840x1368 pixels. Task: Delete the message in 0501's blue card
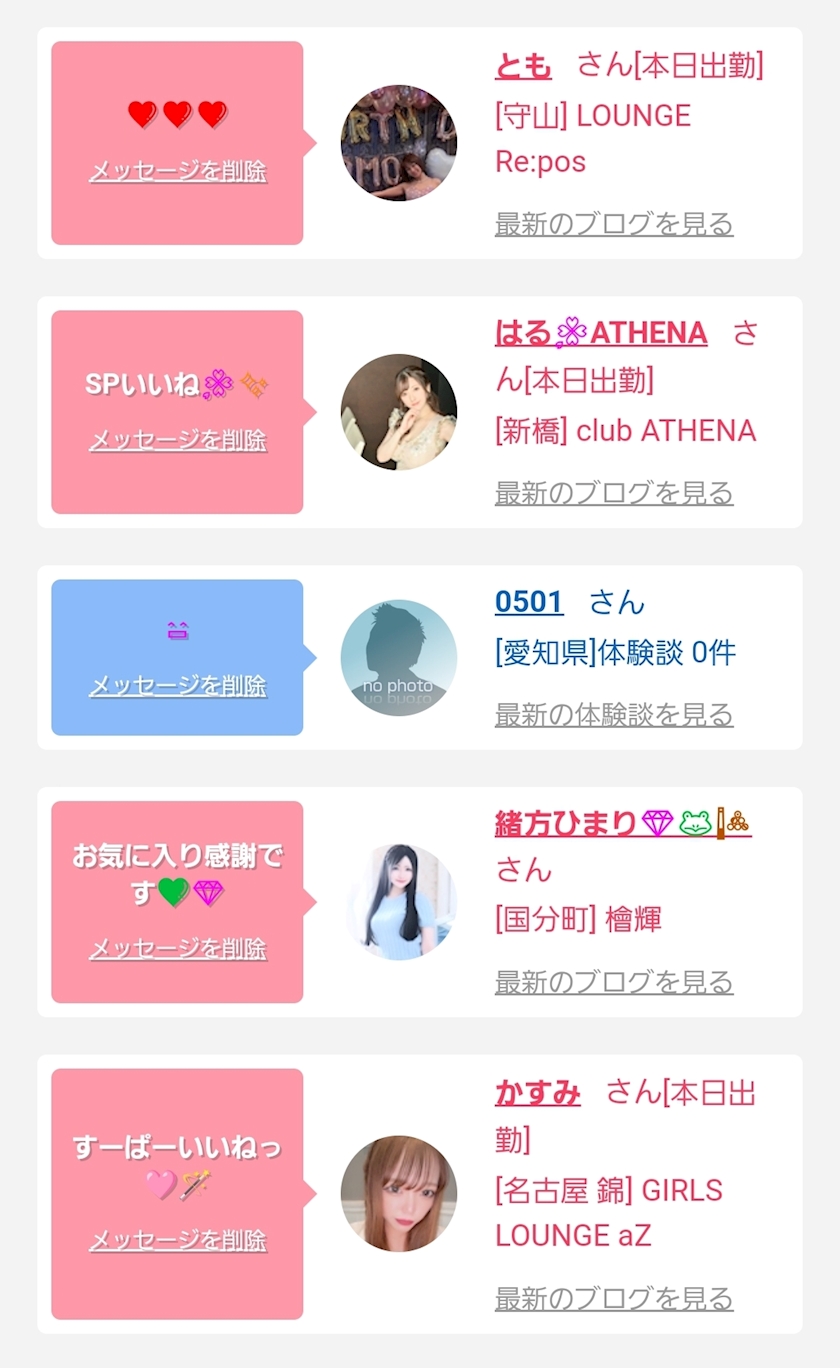click(178, 686)
